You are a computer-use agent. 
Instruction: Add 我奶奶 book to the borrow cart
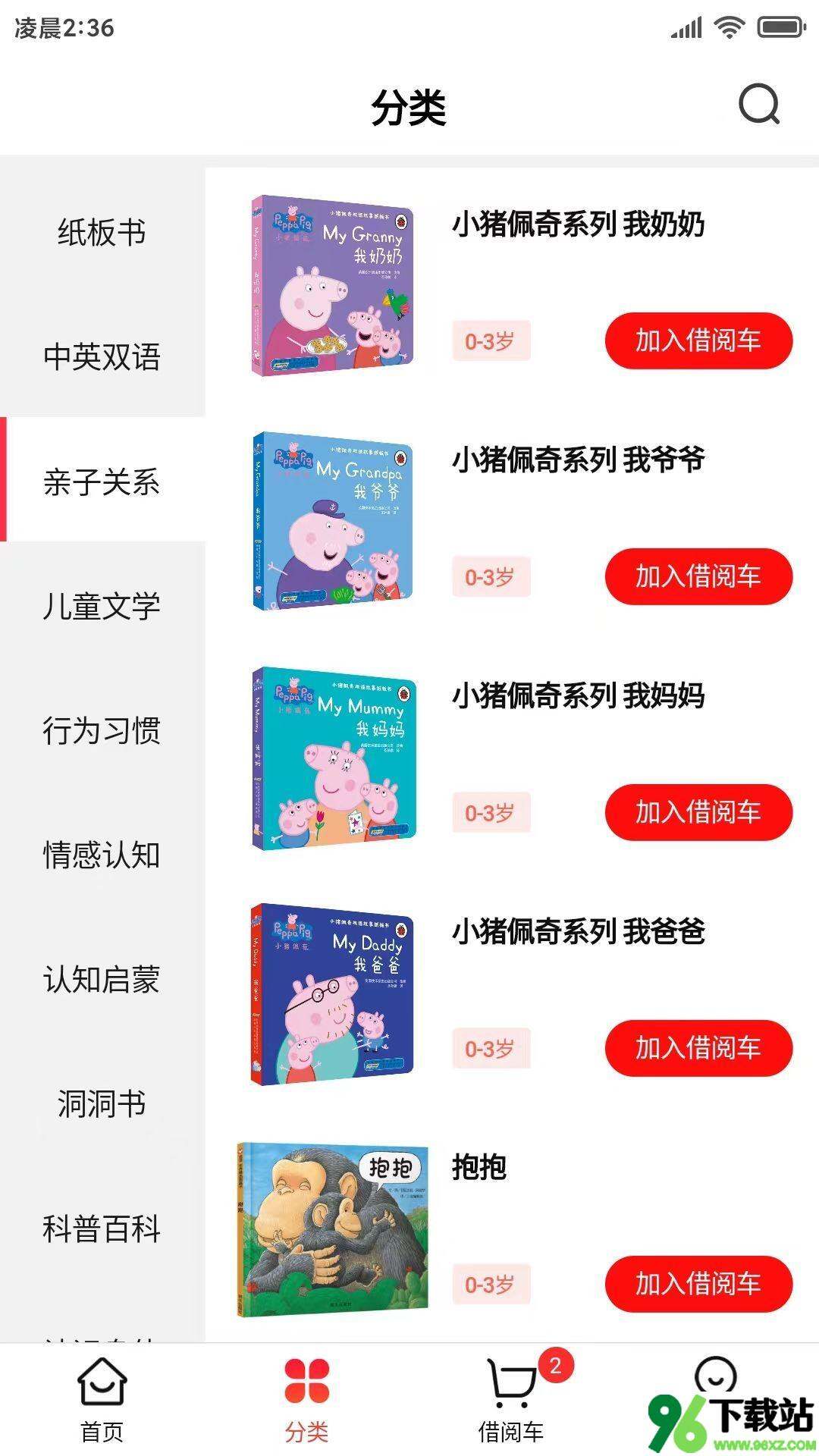coord(698,340)
